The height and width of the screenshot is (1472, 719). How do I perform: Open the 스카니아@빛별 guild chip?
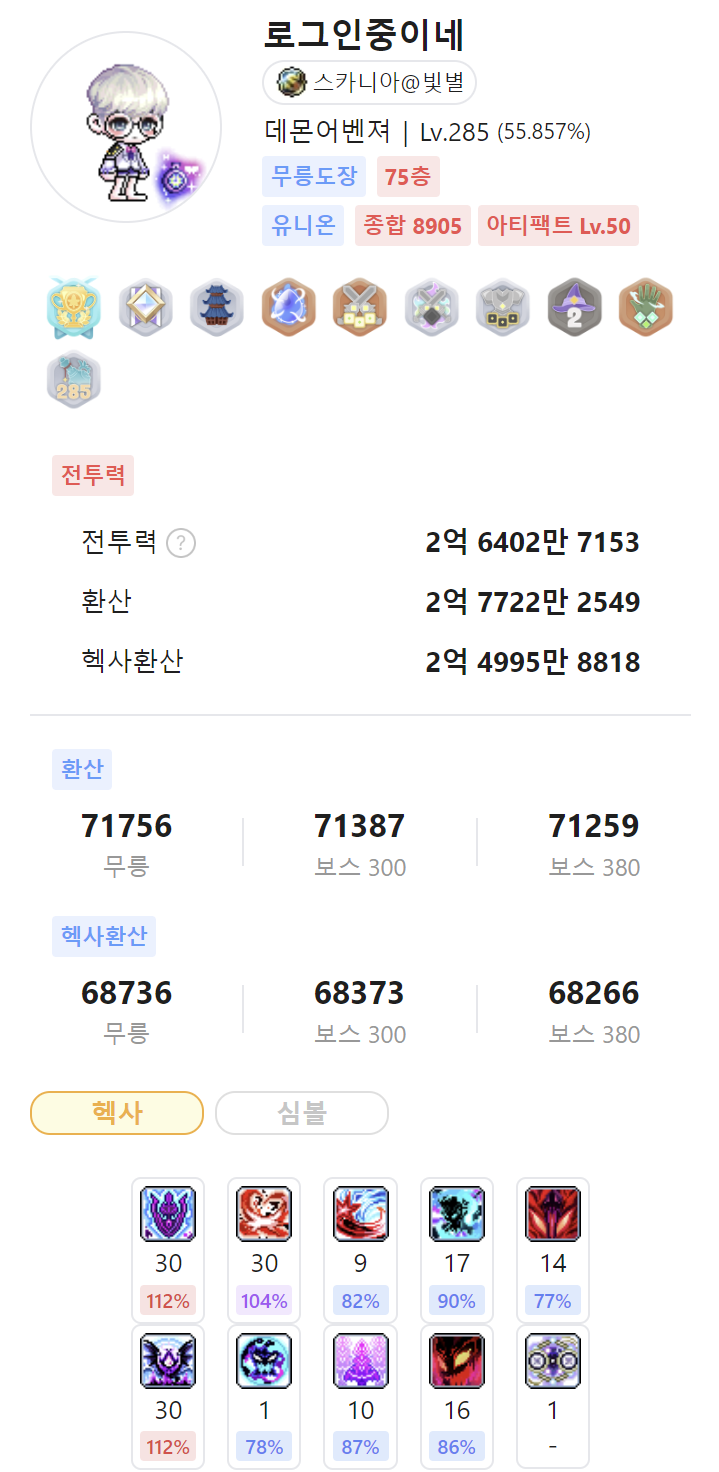369,83
